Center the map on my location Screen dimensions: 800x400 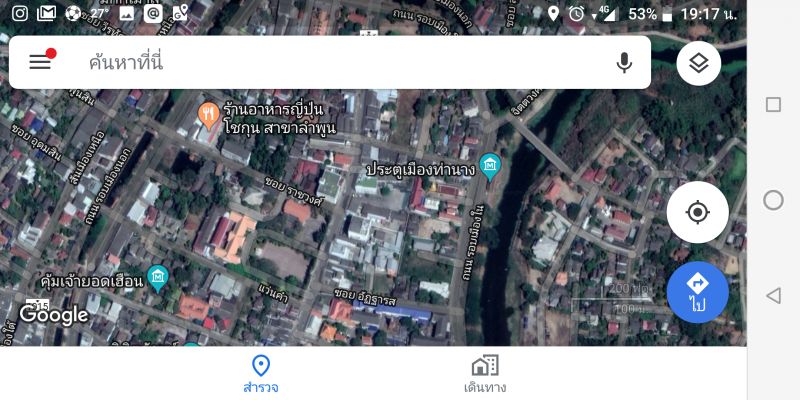(x=697, y=212)
